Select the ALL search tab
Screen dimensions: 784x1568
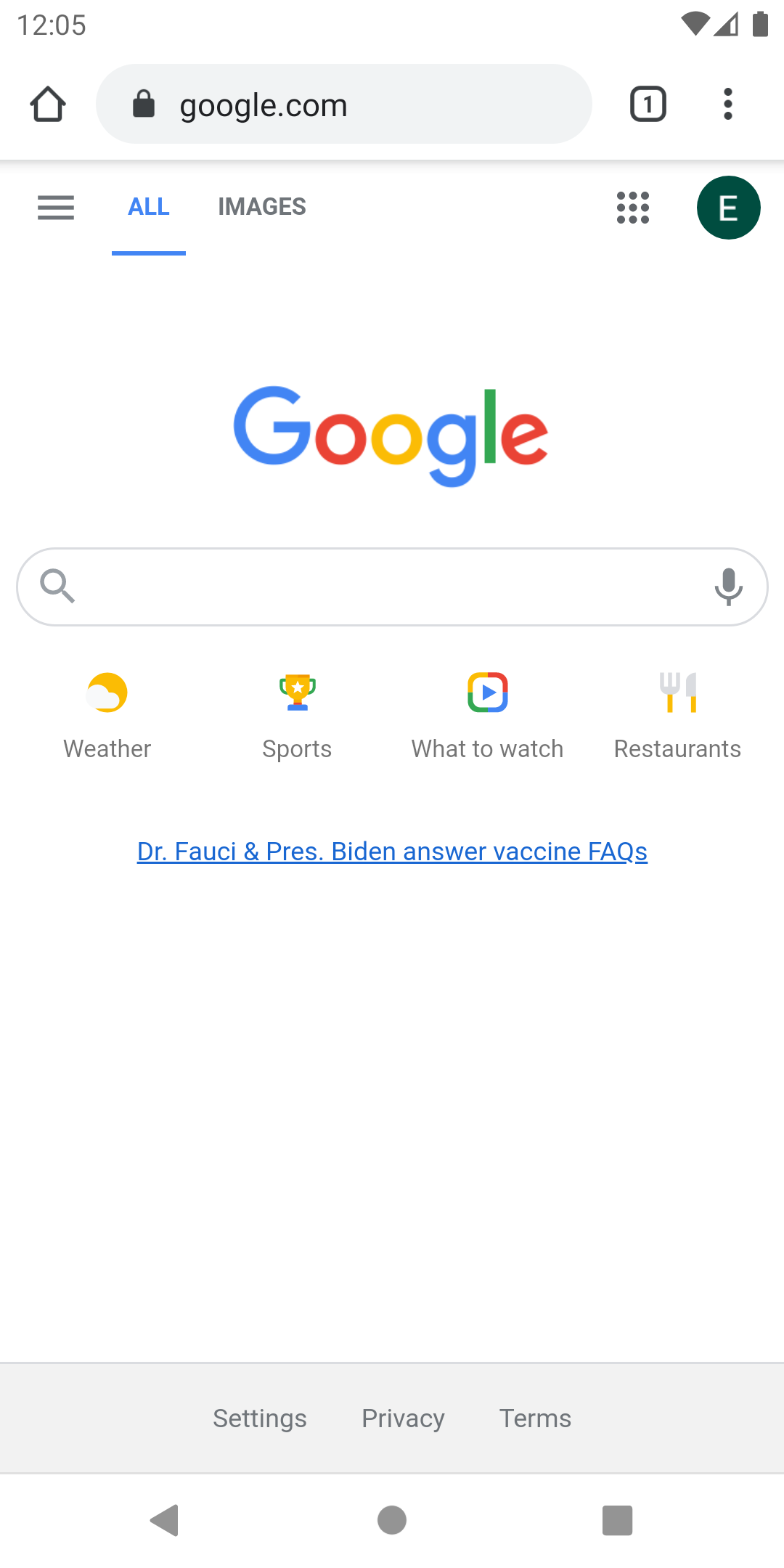click(148, 207)
